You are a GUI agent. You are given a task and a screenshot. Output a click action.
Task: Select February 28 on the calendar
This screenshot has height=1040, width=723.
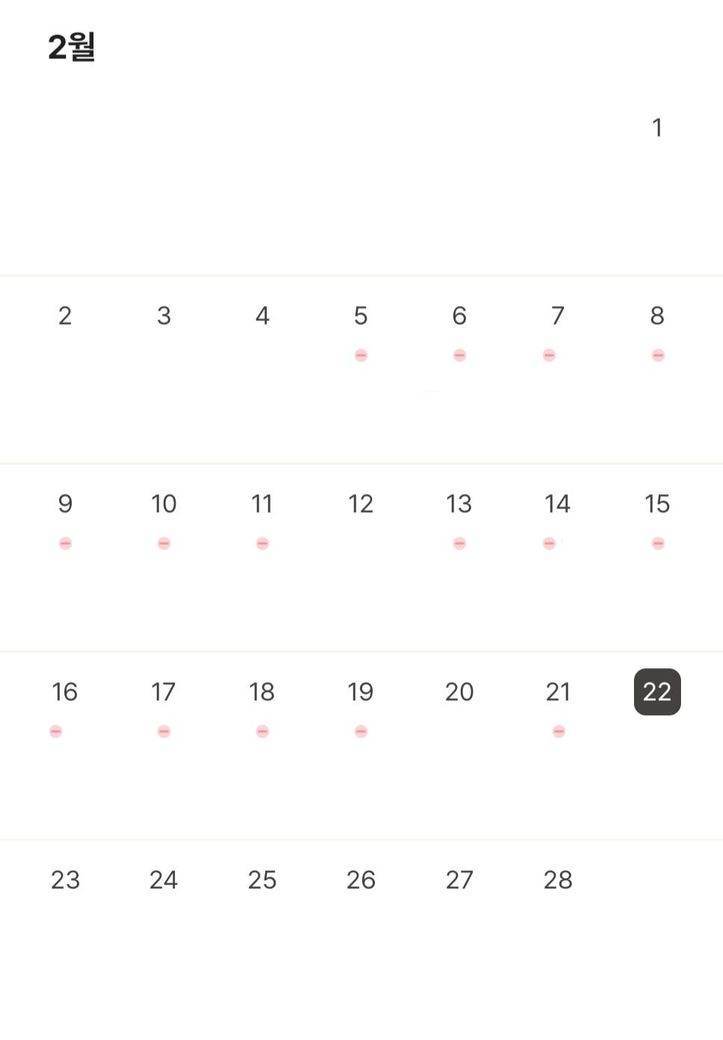pyautogui.click(x=558, y=880)
